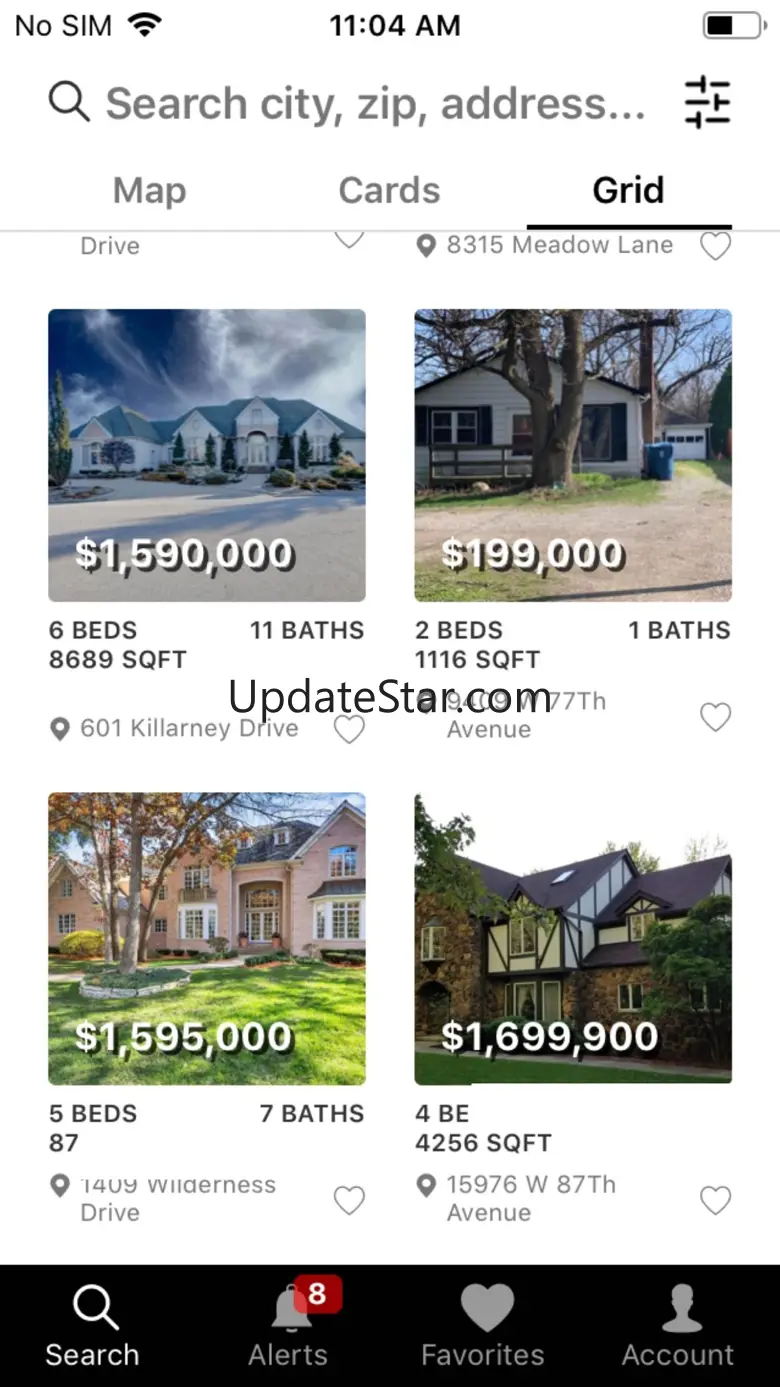This screenshot has width=780, height=1387.
Task: Open the Alerts tab with 8 notifications
Action: [290, 1325]
